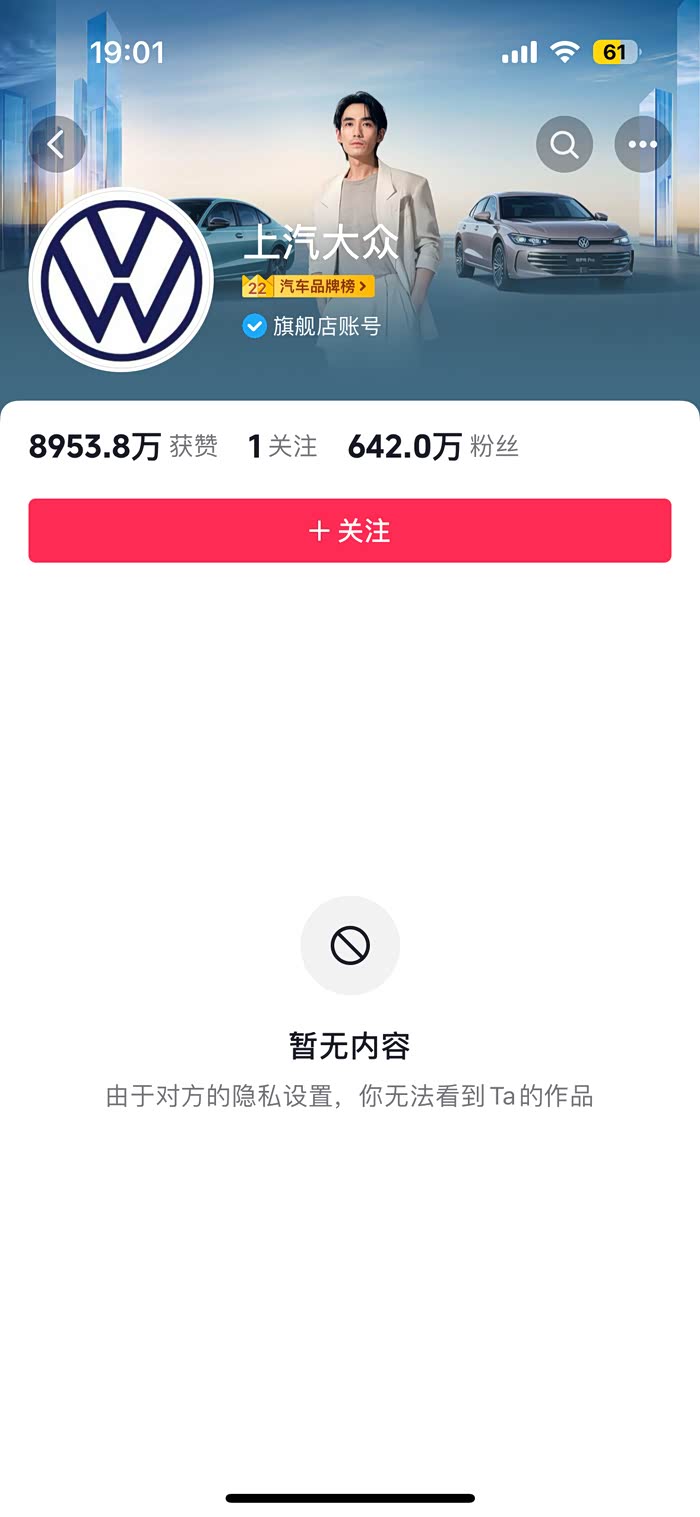Open the 1 关注 following list

pos(282,446)
